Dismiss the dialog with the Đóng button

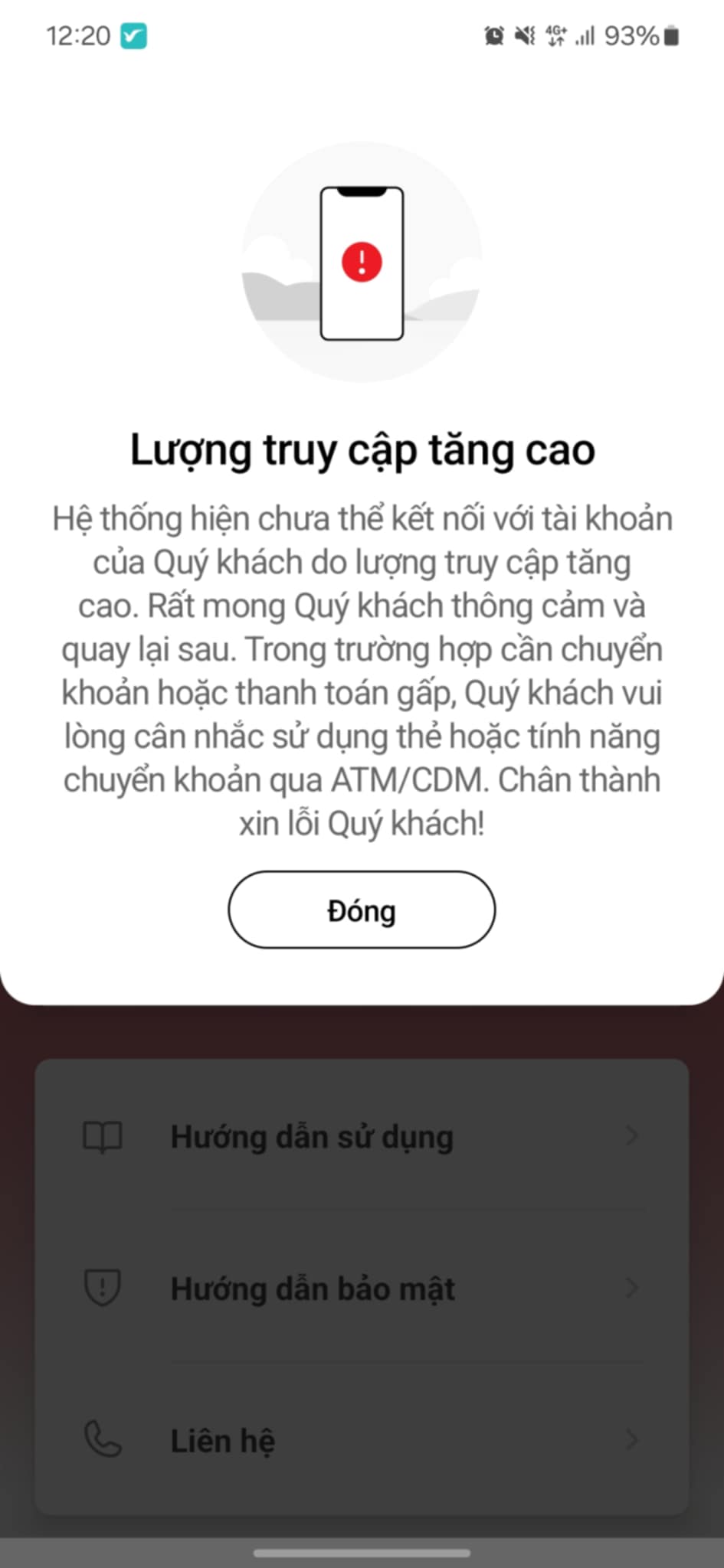pos(362,910)
